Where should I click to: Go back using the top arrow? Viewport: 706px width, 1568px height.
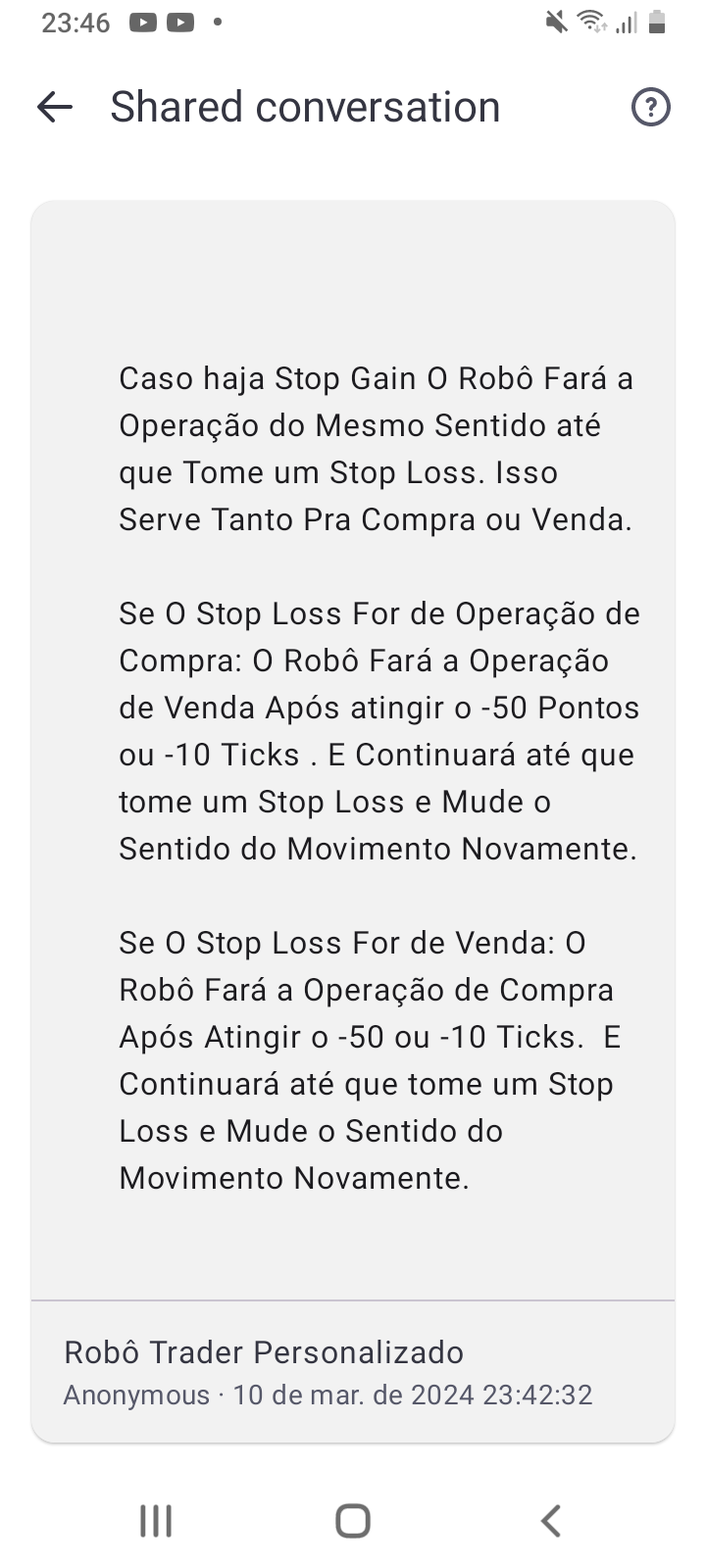55,108
